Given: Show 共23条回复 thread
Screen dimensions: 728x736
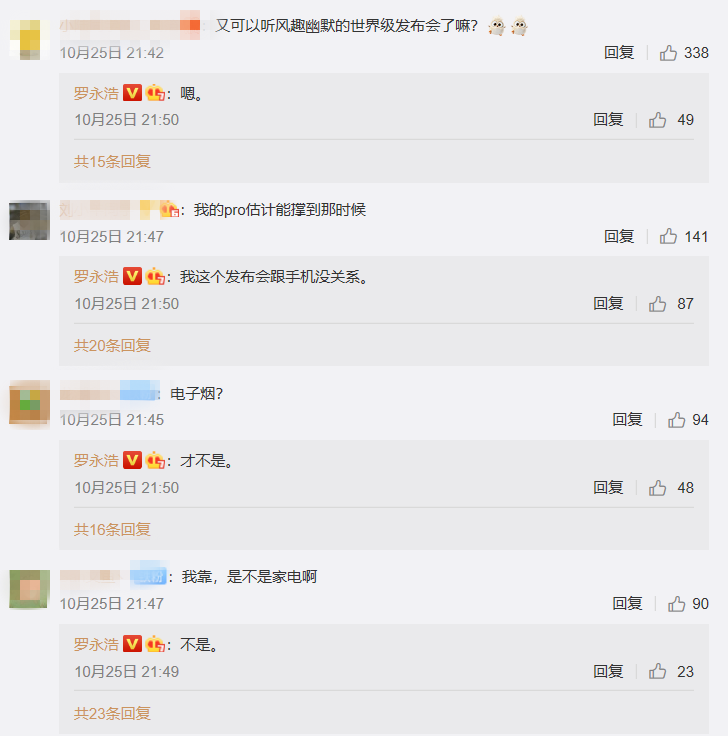Looking at the screenshot, I should [112, 713].
